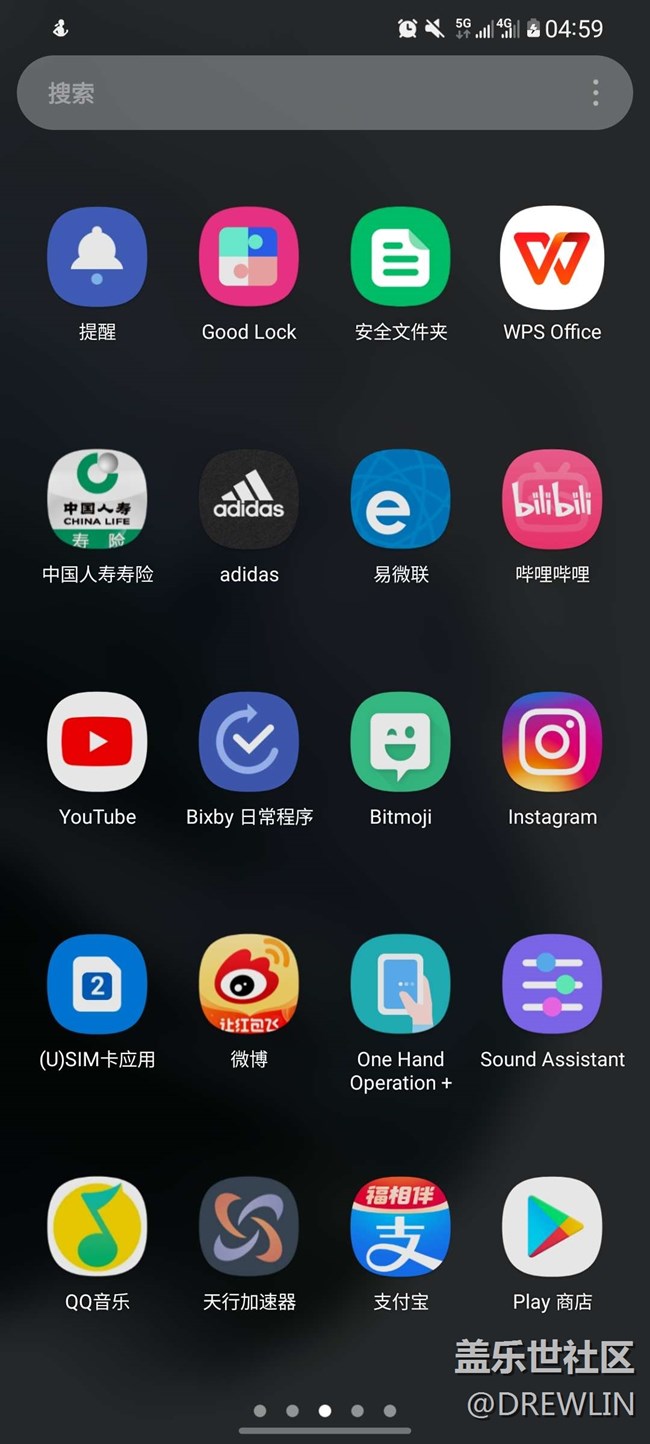Launch the adidas app
The height and width of the screenshot is (1444, 650).
coord(249,500)
